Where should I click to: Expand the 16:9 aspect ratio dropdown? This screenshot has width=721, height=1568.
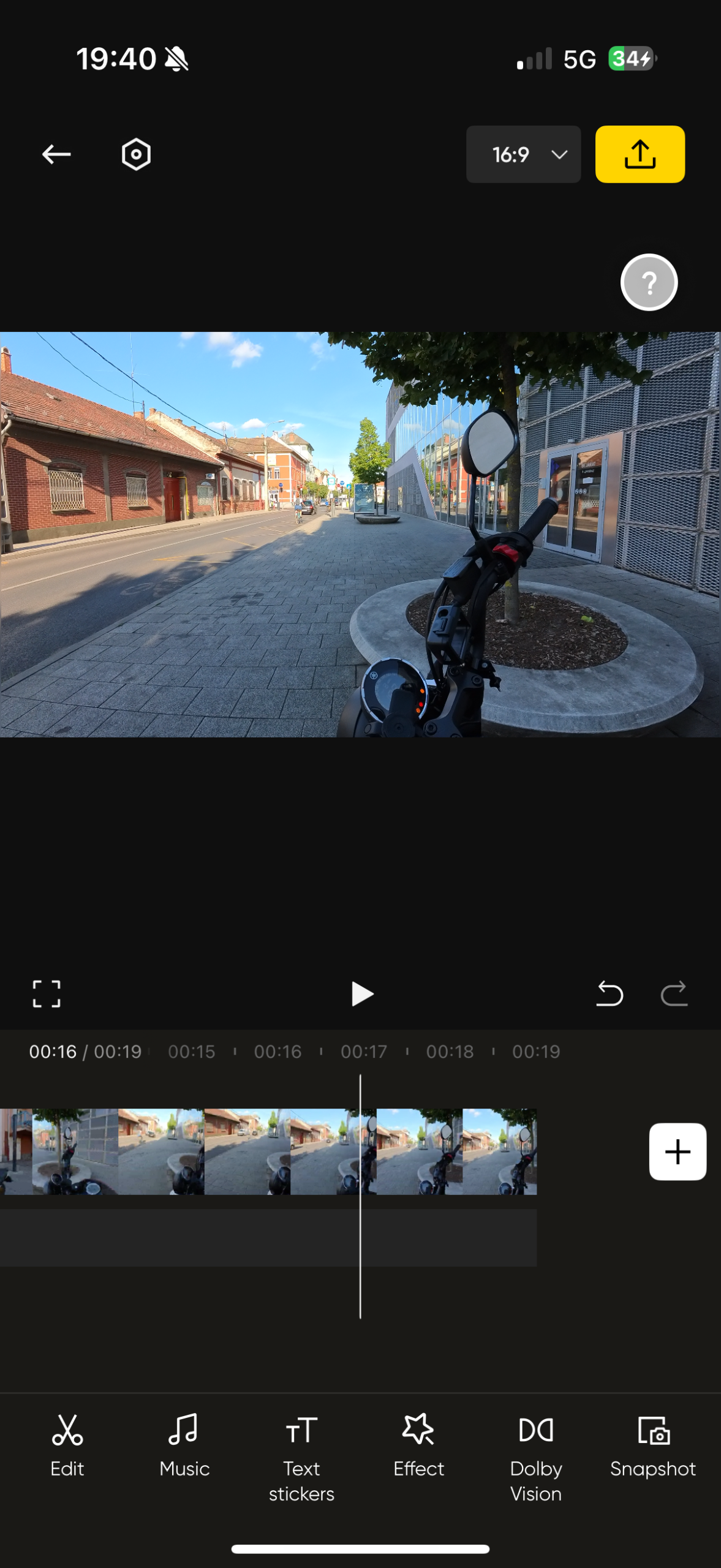523,154
